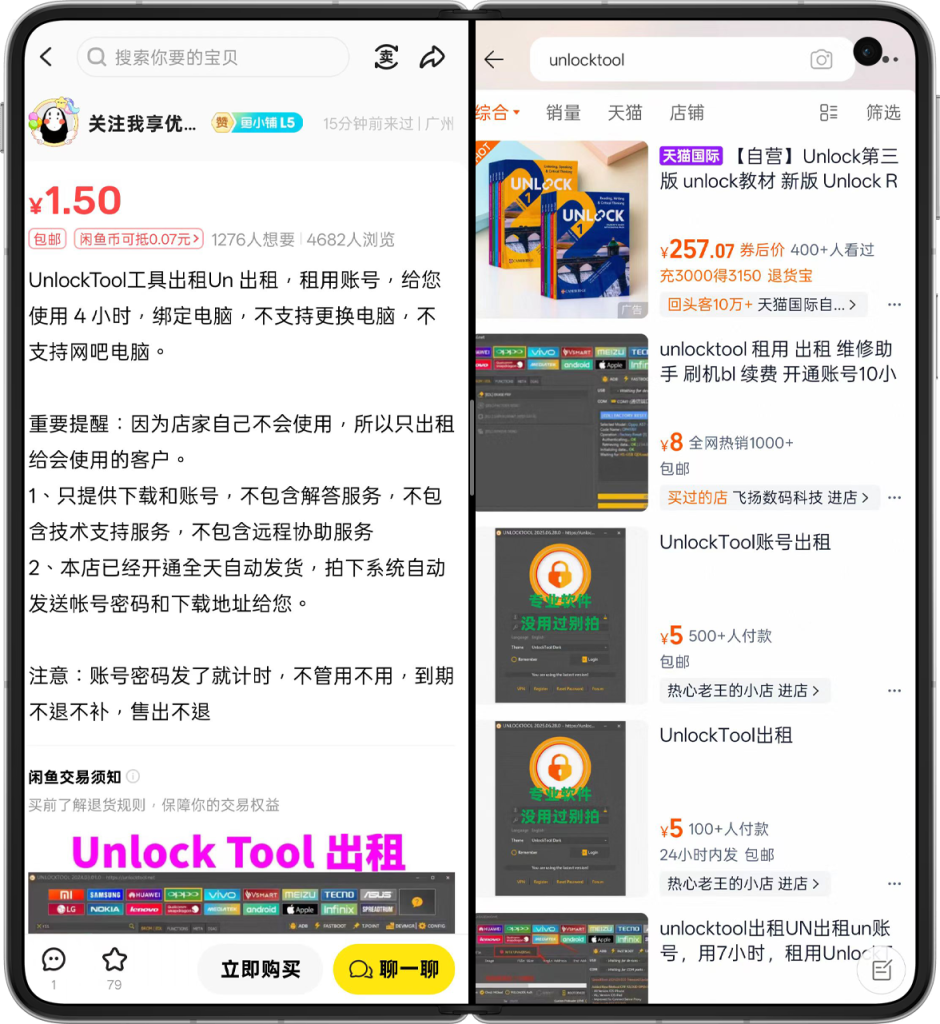Tap 立即购买 to buy now
The width and height of the screenshot is (940, 1024).
point(260,969)
